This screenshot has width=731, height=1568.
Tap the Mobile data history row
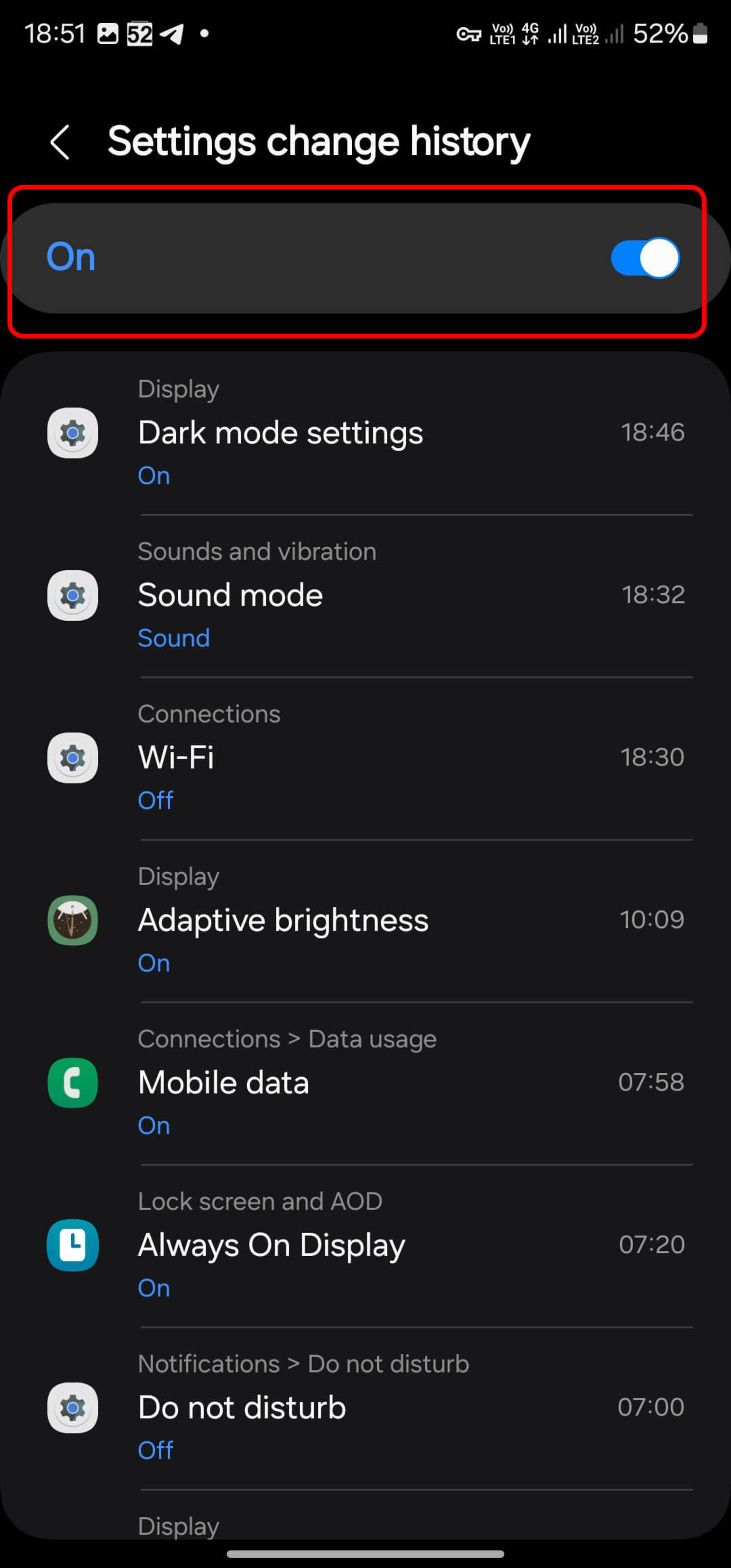pos(365,1083)
